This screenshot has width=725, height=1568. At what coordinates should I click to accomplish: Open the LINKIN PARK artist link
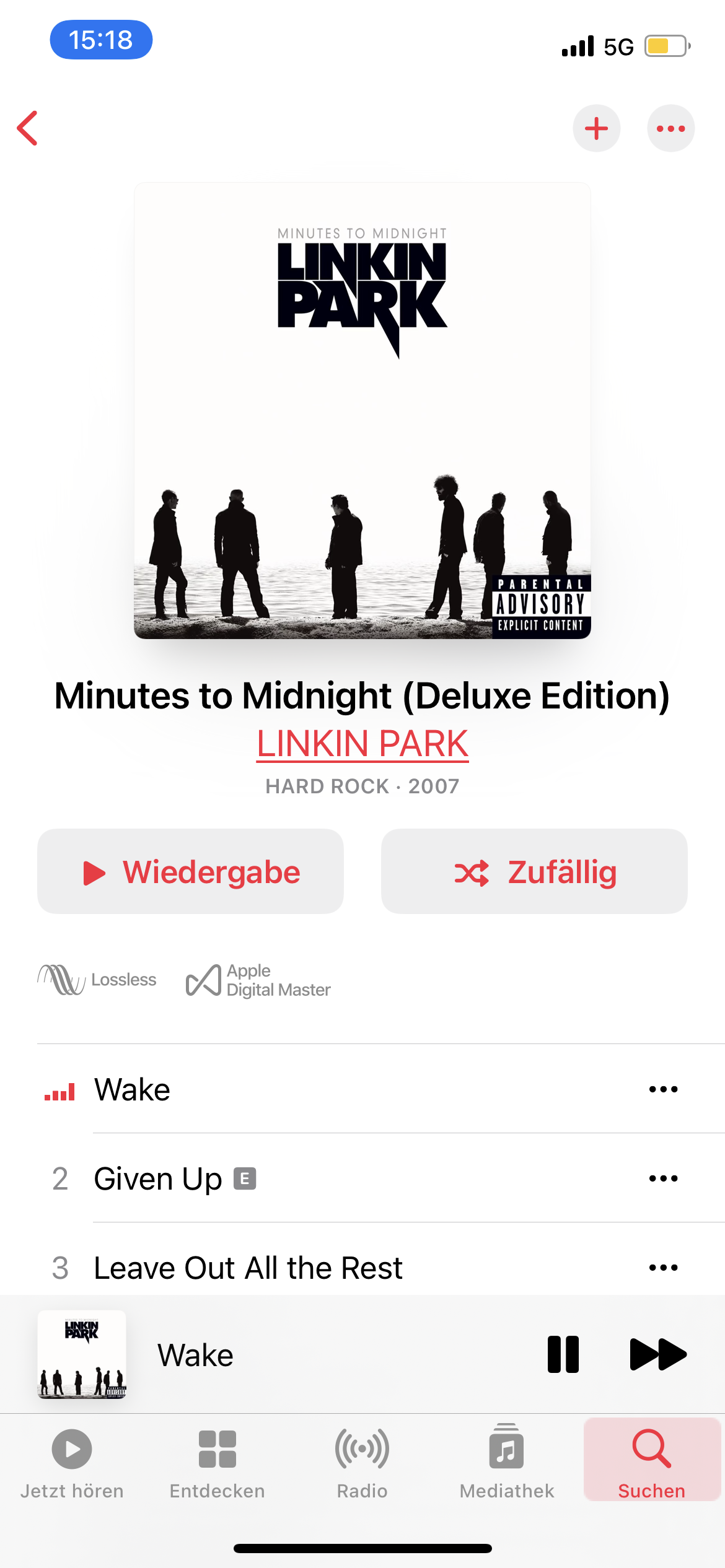click(x=362, y=744)
